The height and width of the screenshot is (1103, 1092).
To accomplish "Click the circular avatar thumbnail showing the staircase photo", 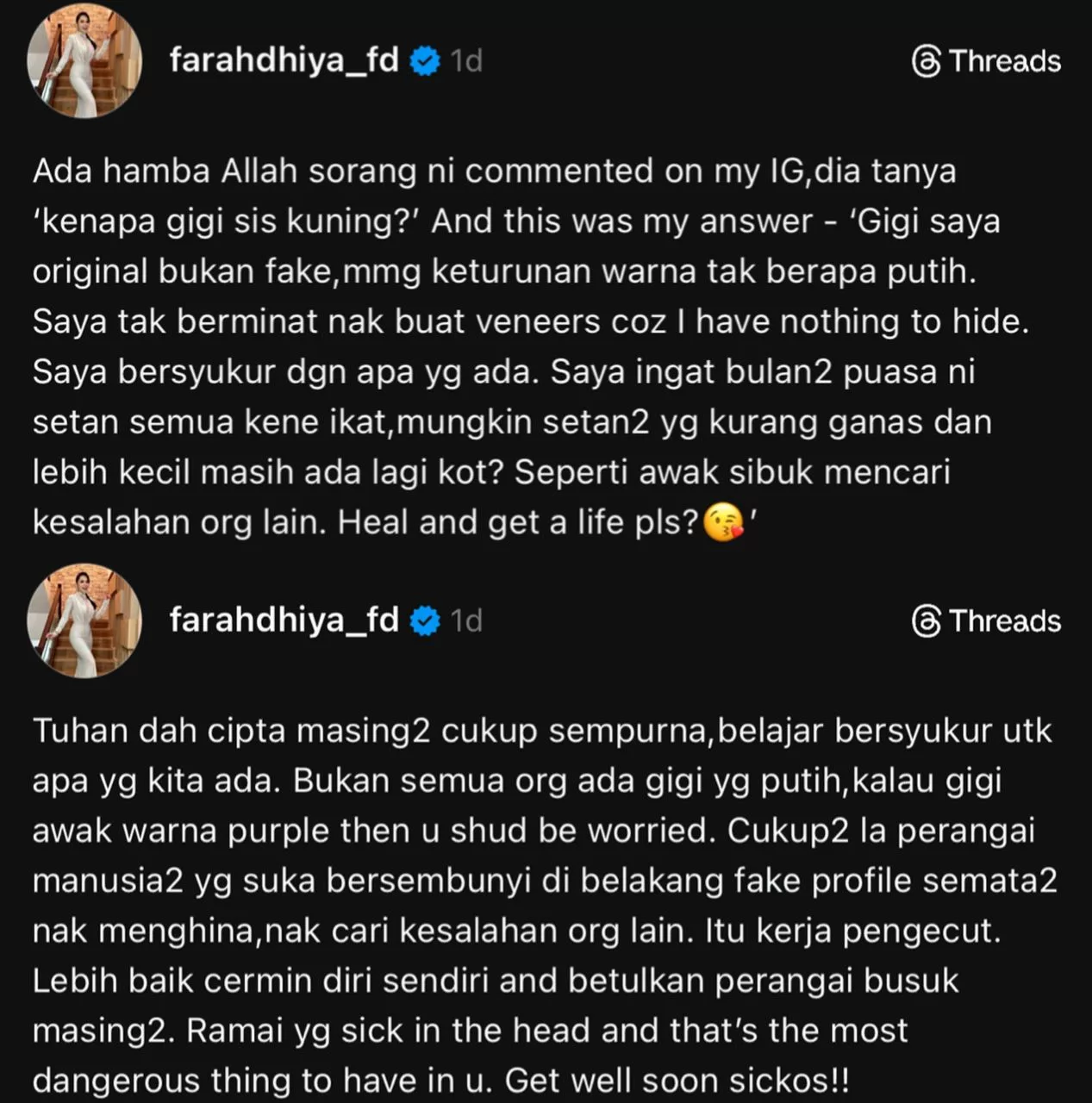I will coord(84,60).
